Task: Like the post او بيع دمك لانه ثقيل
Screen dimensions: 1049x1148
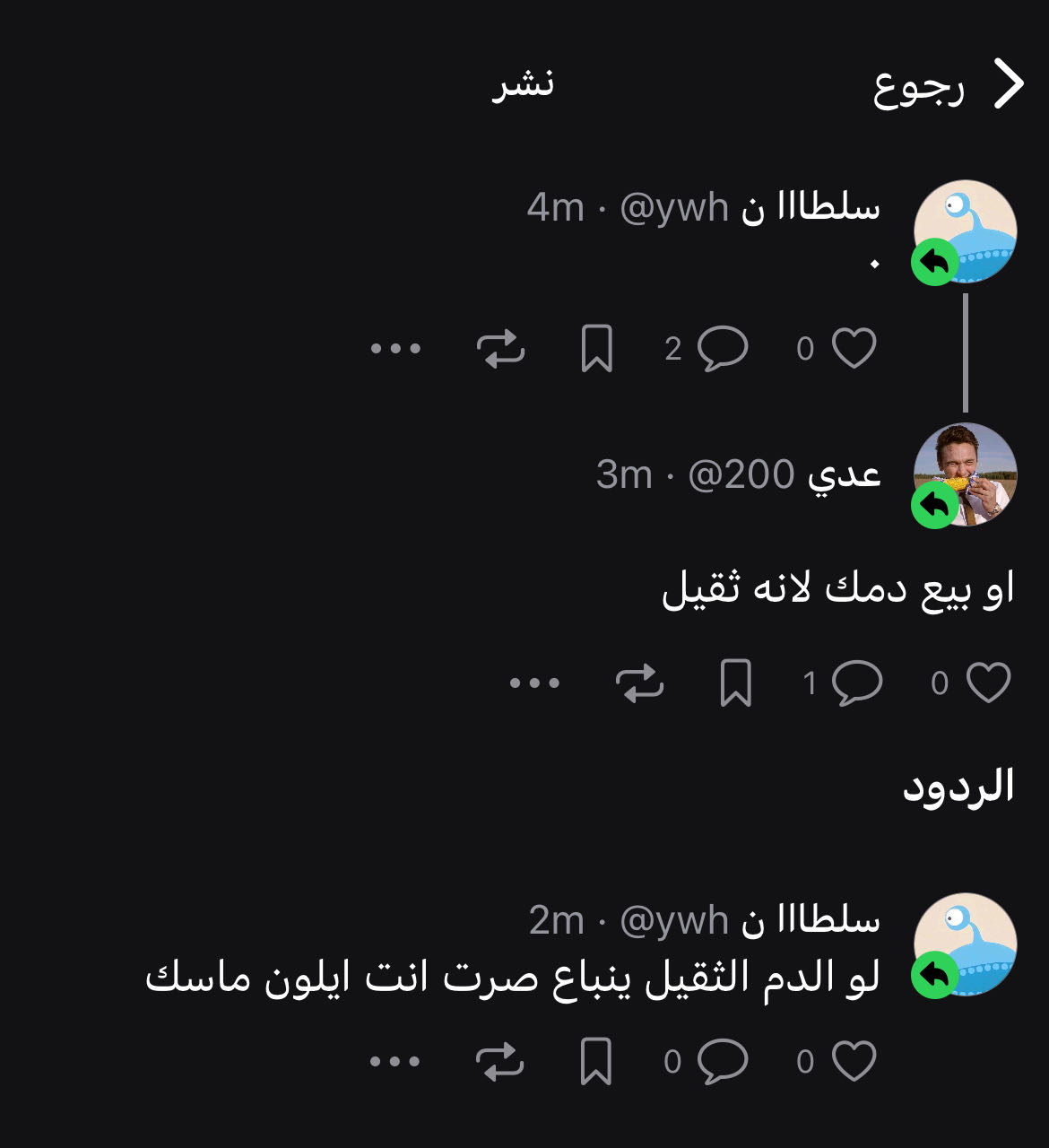Action: tap(988, 683)
